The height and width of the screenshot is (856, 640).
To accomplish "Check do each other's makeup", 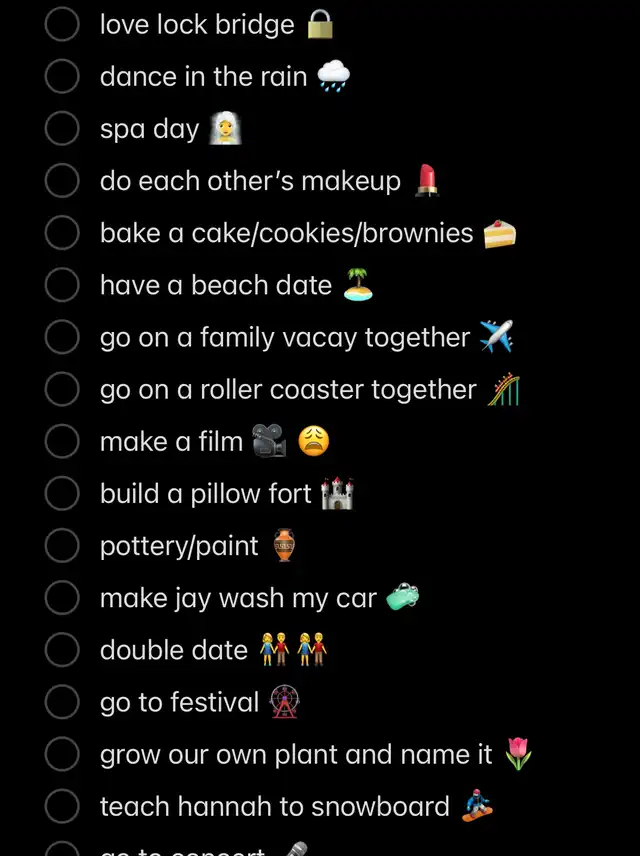I will [62, 180].
